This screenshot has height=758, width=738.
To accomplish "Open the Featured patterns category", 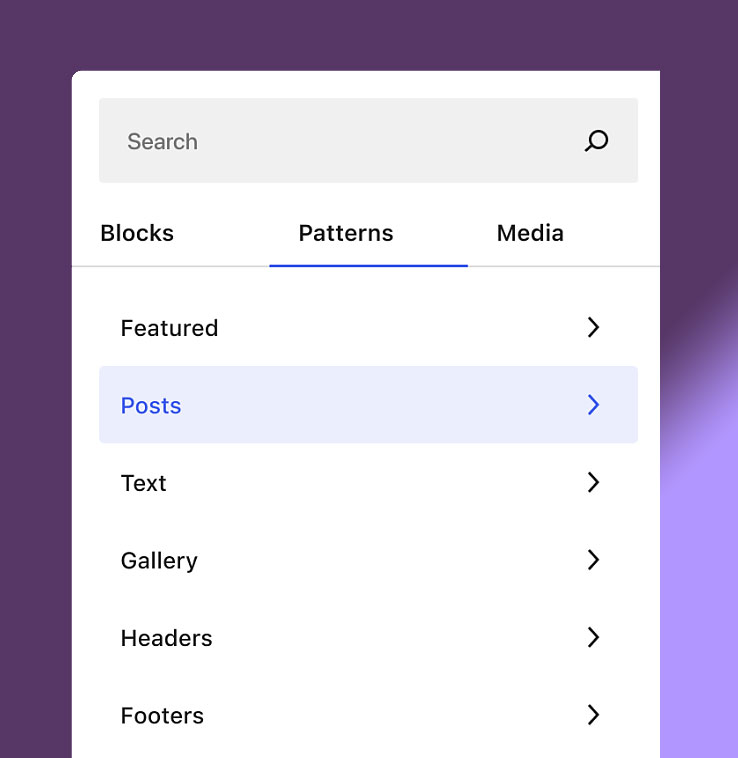I will coord(368,328).
